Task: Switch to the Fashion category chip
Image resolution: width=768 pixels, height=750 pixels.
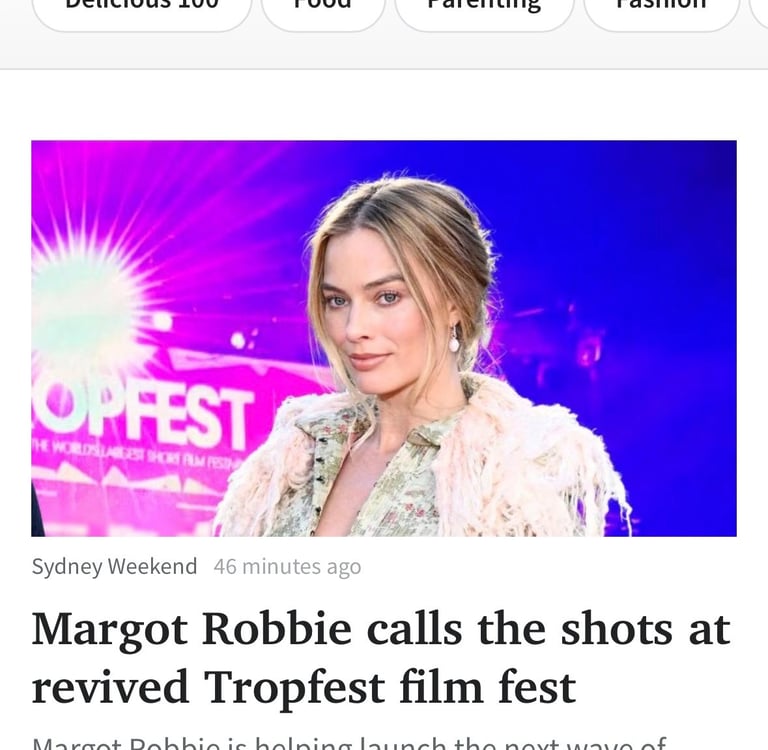Action: pos(660,10)
